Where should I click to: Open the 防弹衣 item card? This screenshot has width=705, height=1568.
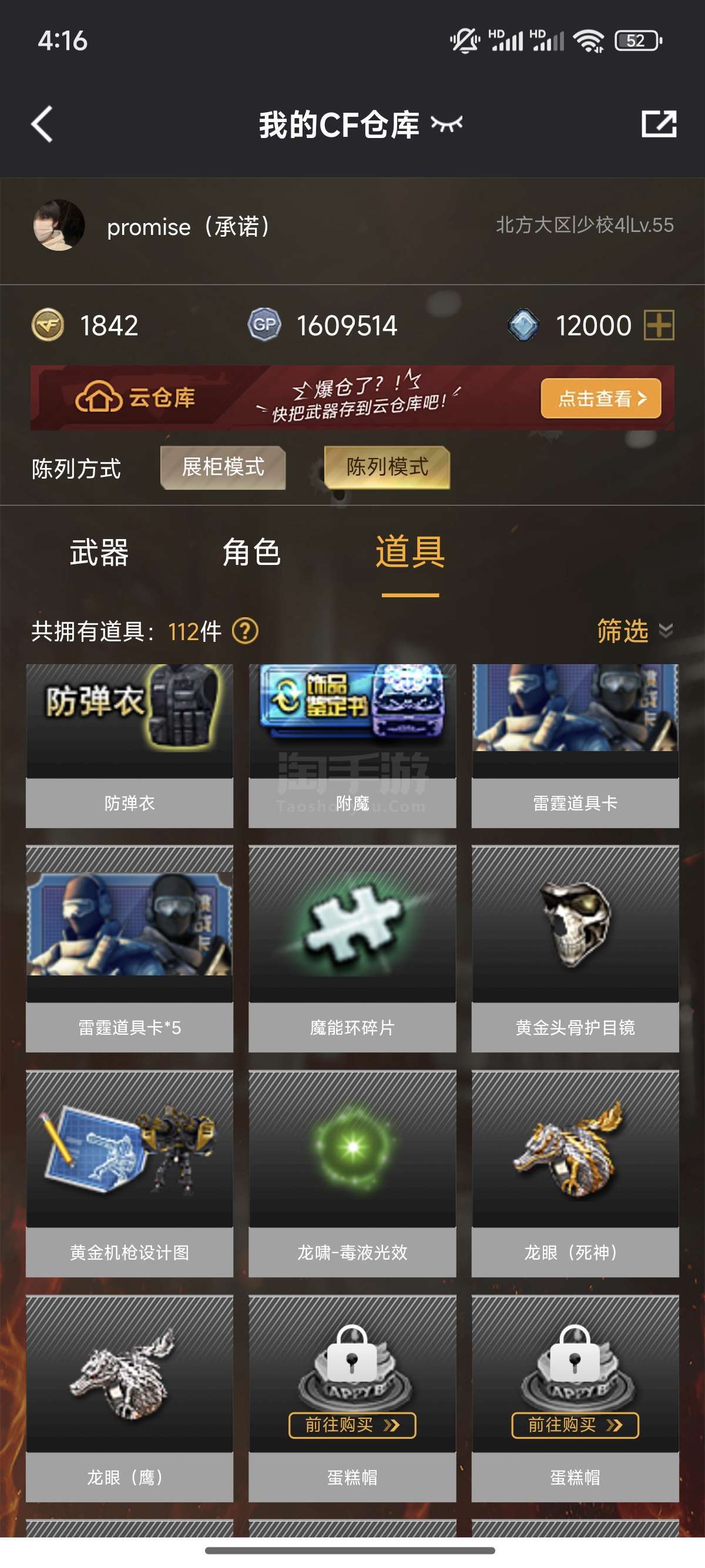pyautogui.click(x=129, y=745)
